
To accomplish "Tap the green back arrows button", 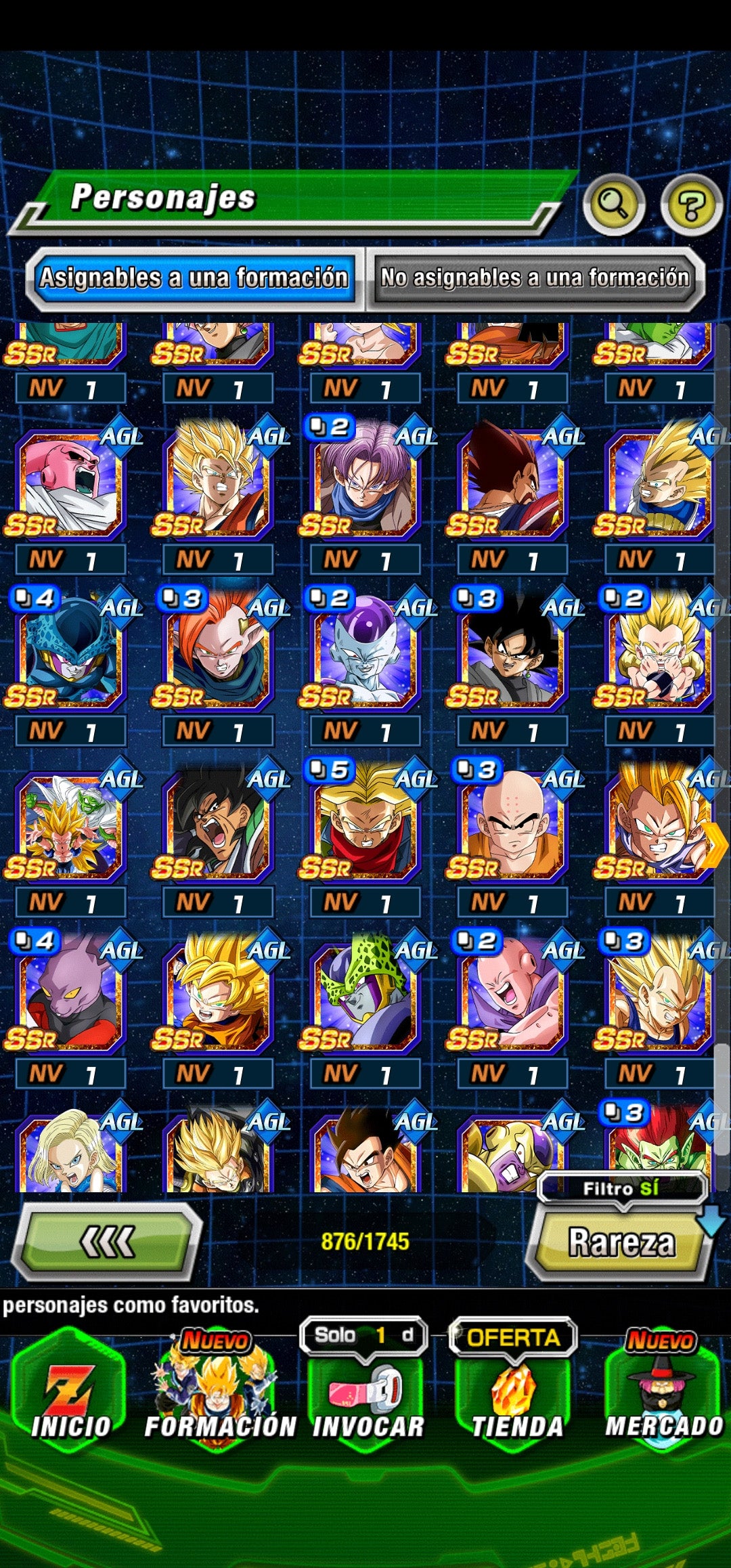I will click(x=107, y=1241).
